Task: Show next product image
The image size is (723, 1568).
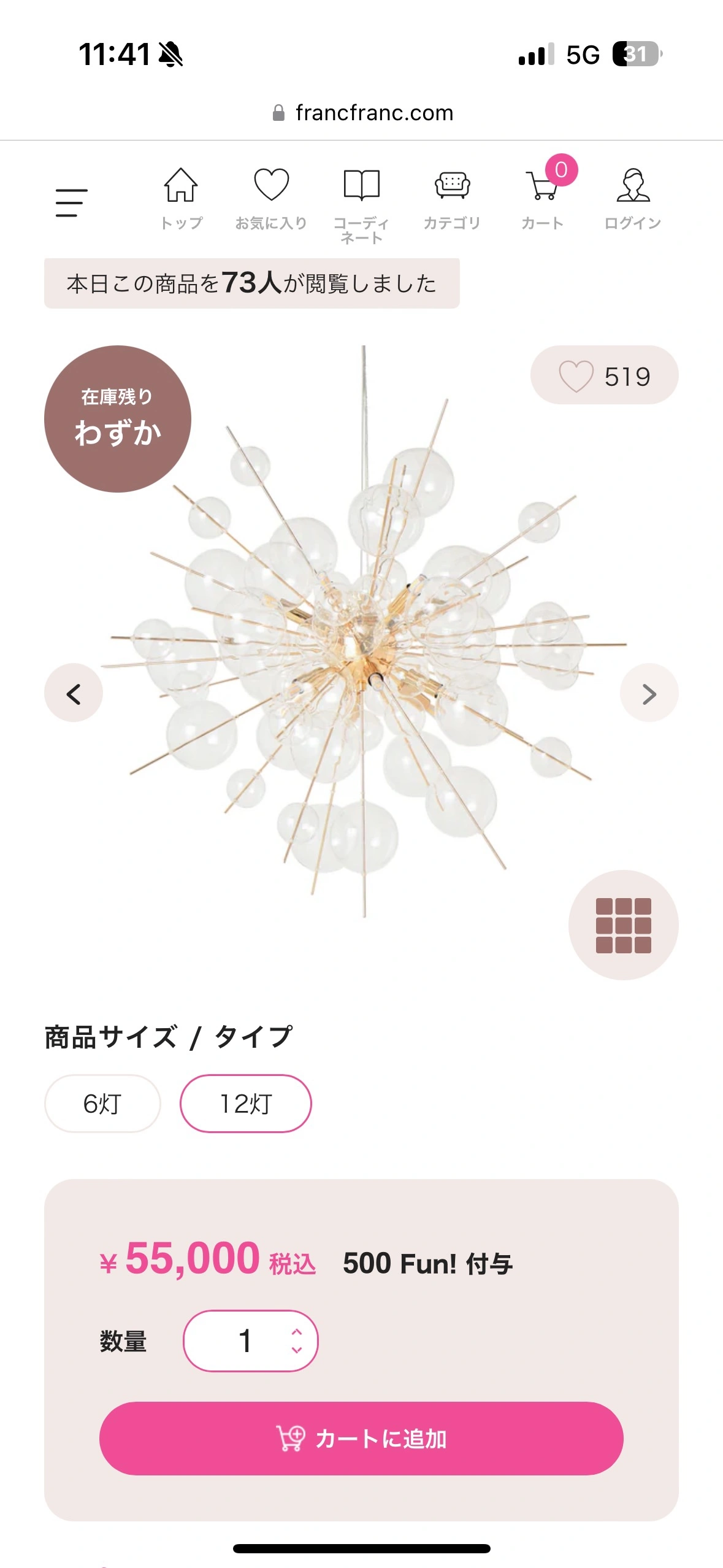Action: coord(649,693)
